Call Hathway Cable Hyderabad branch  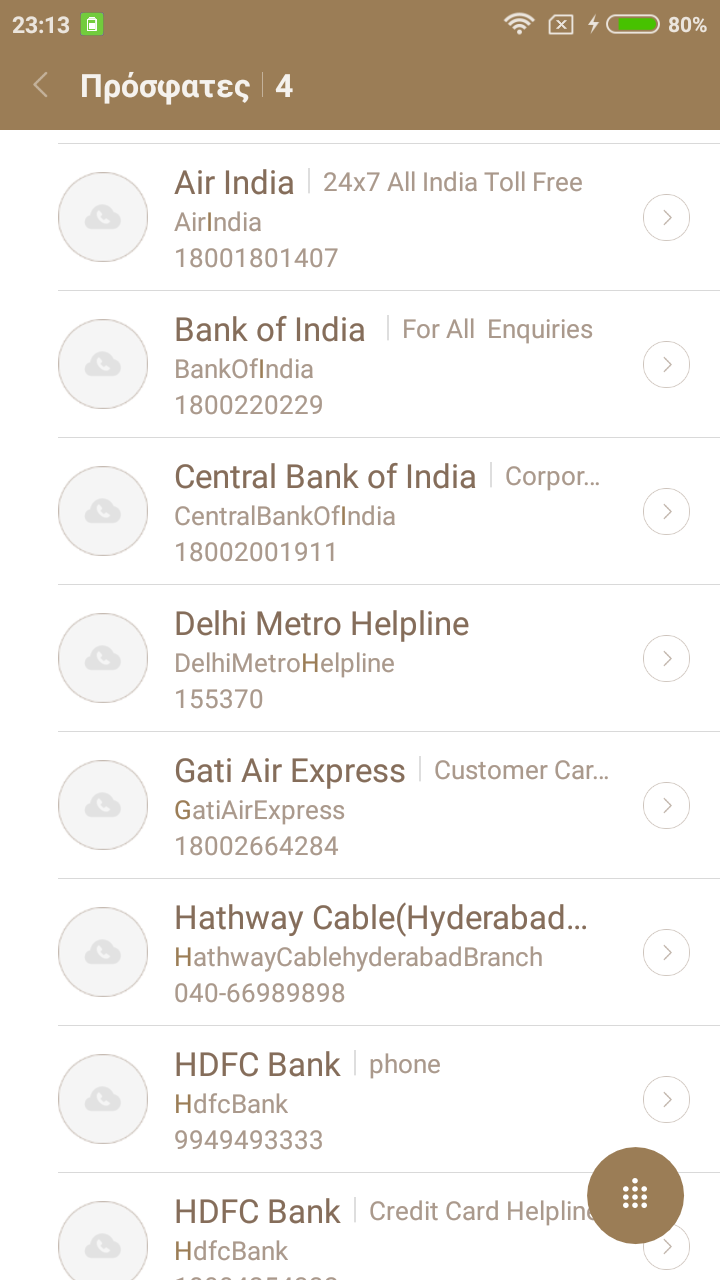coord(380,953)
